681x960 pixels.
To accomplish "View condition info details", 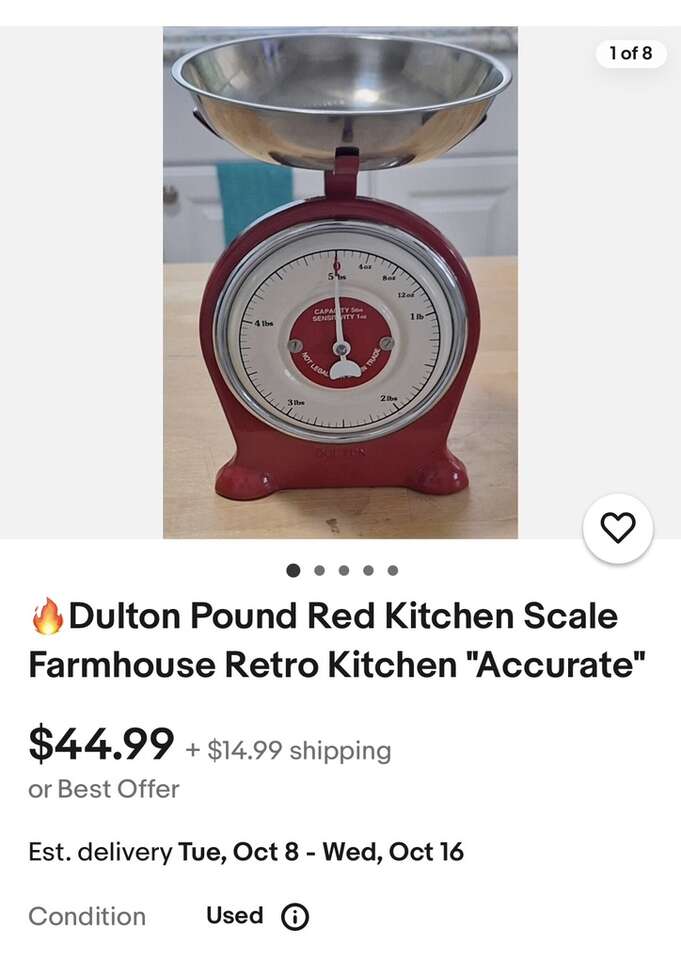I will (x=295, y=916).
